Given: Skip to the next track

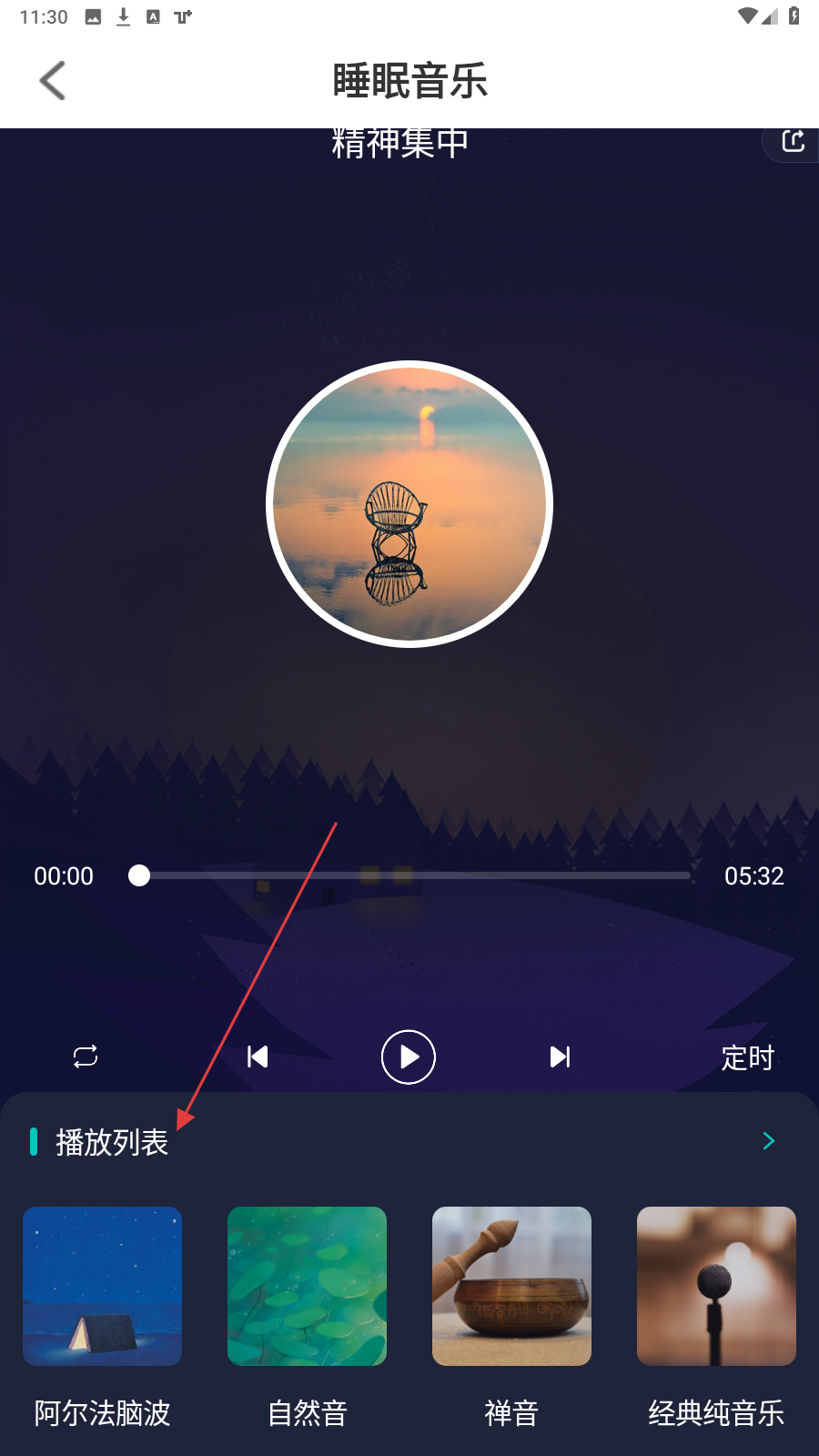Looking at the screenshot, I should [560, 1057].
